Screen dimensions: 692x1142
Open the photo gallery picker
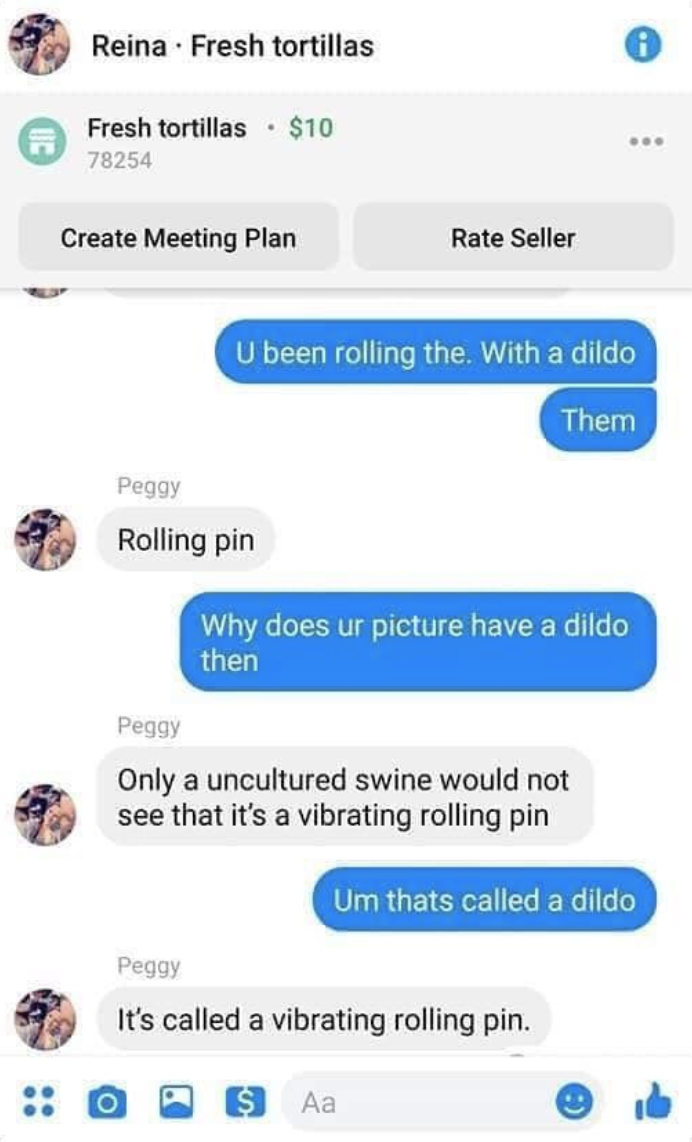[174, 1102]
